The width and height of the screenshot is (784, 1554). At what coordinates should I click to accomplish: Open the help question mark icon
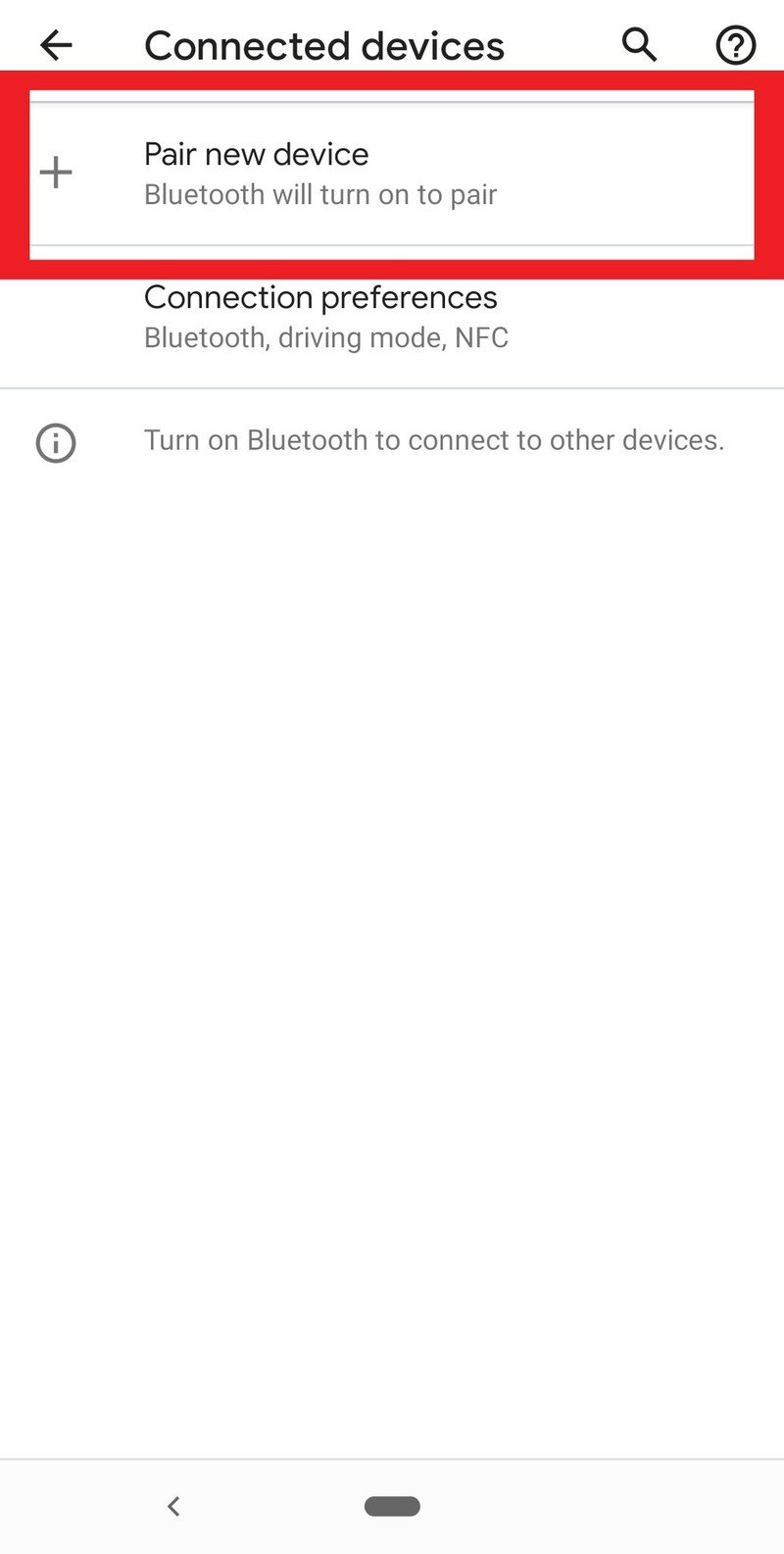pos(735,45)
